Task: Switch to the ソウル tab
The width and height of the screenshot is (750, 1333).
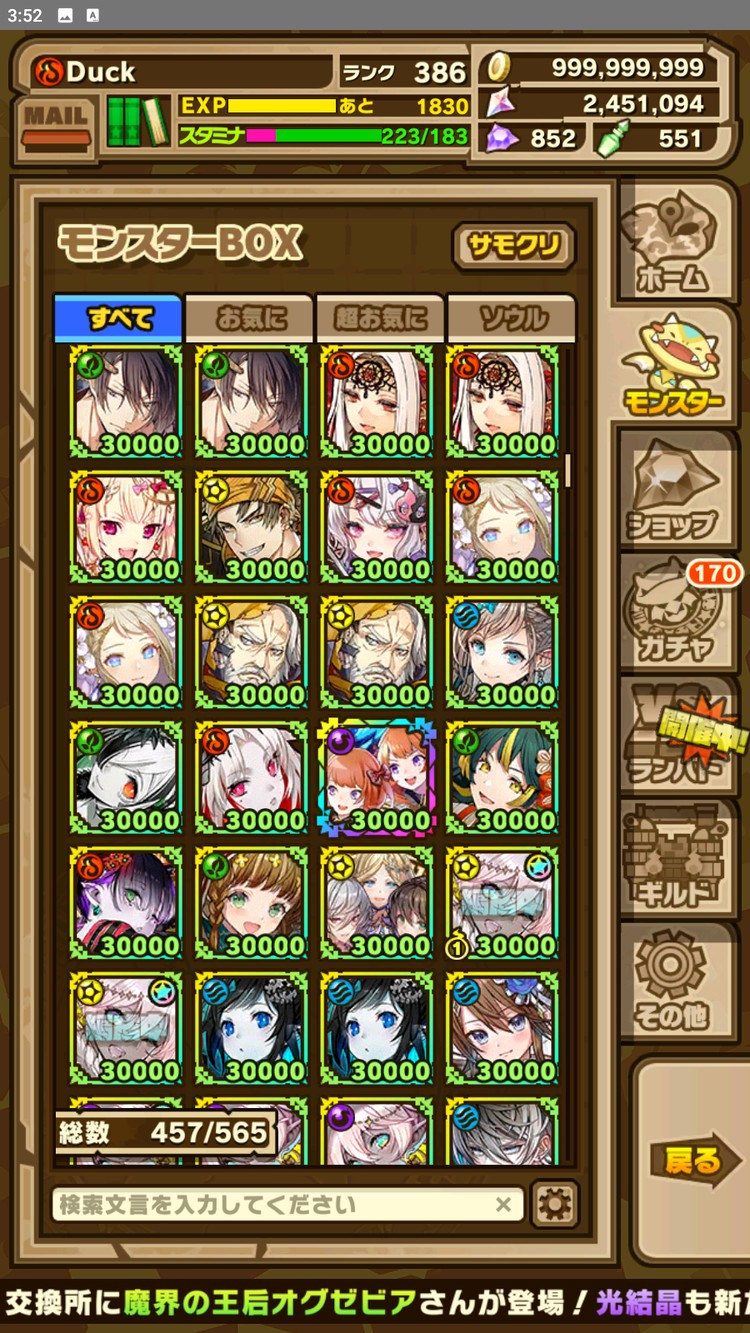Action: click(511, 318)
